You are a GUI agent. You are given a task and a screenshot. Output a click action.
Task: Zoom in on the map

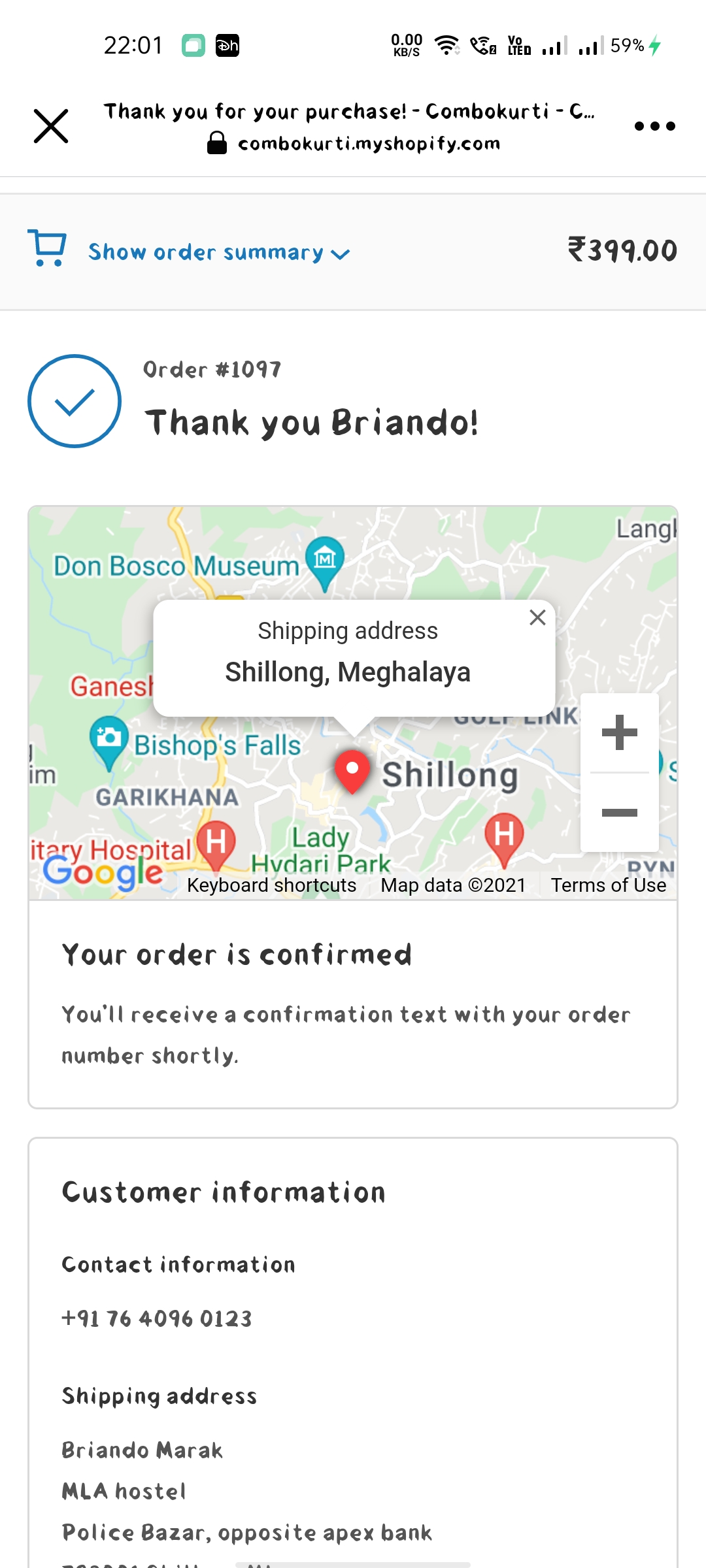pyautogui.click(x=619, y=732)
